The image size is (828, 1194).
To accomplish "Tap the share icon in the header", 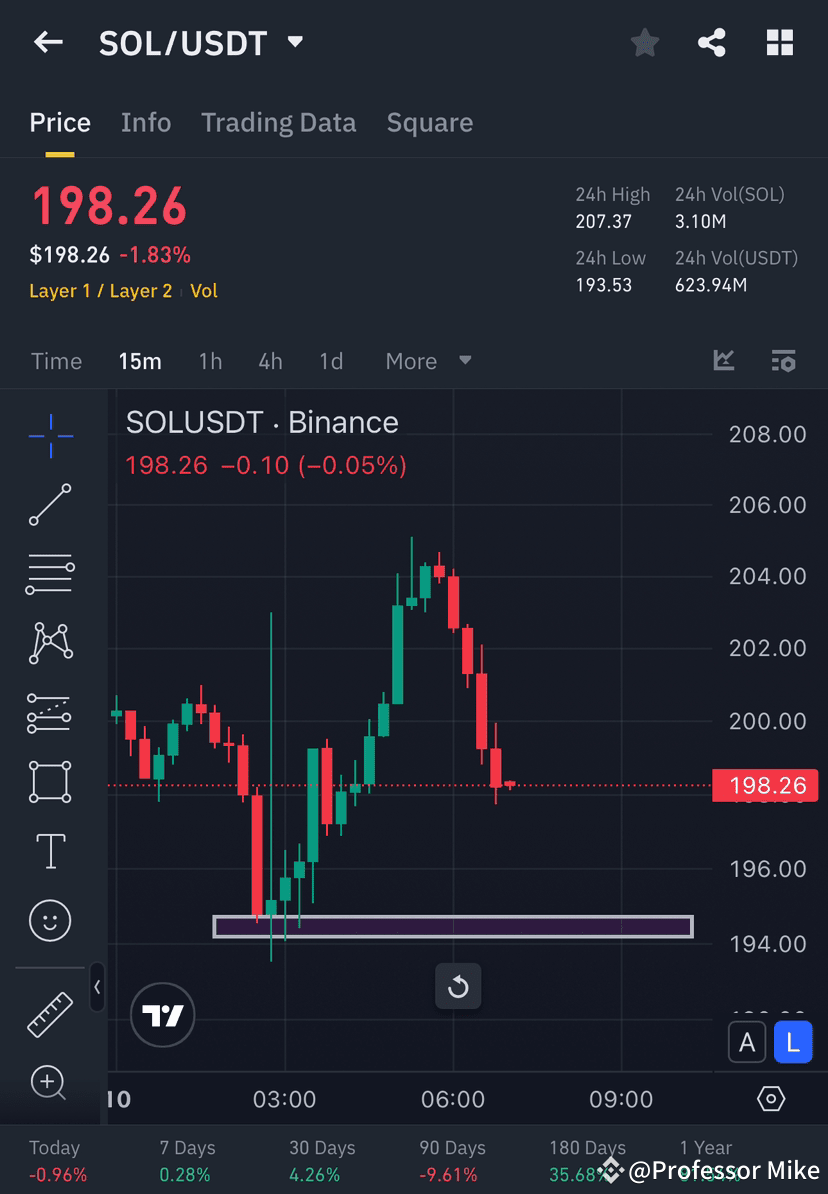I will (712, 42).
